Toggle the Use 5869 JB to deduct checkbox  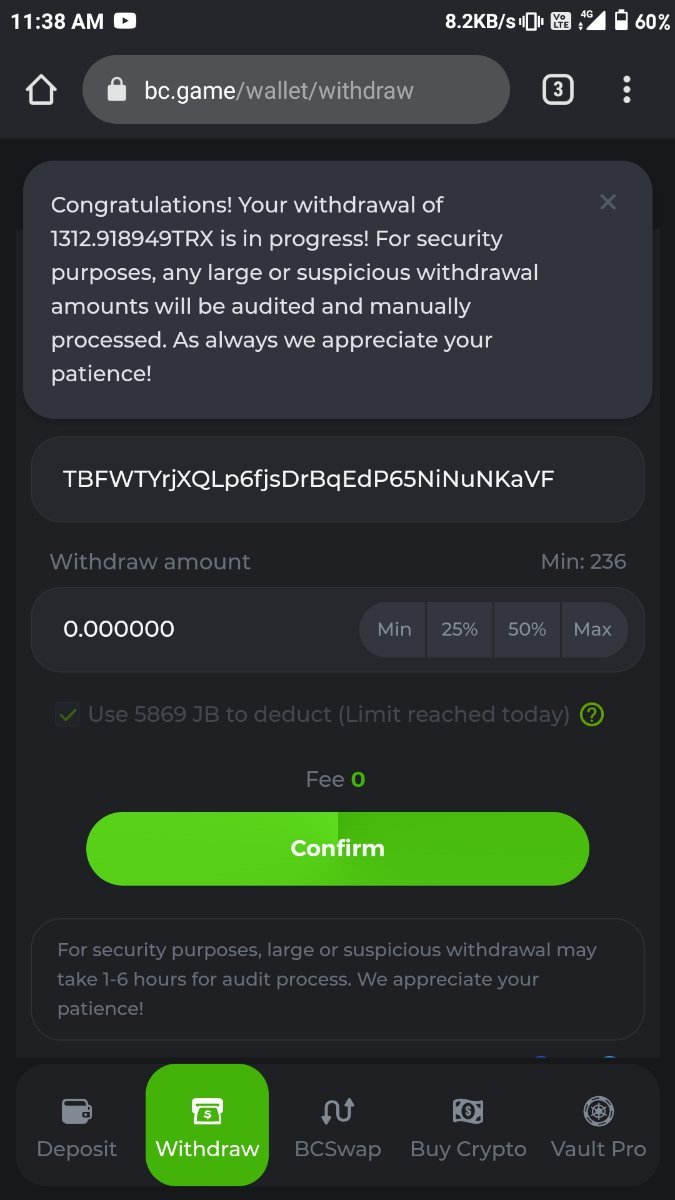pyautogui.click(x=68, y=715)
